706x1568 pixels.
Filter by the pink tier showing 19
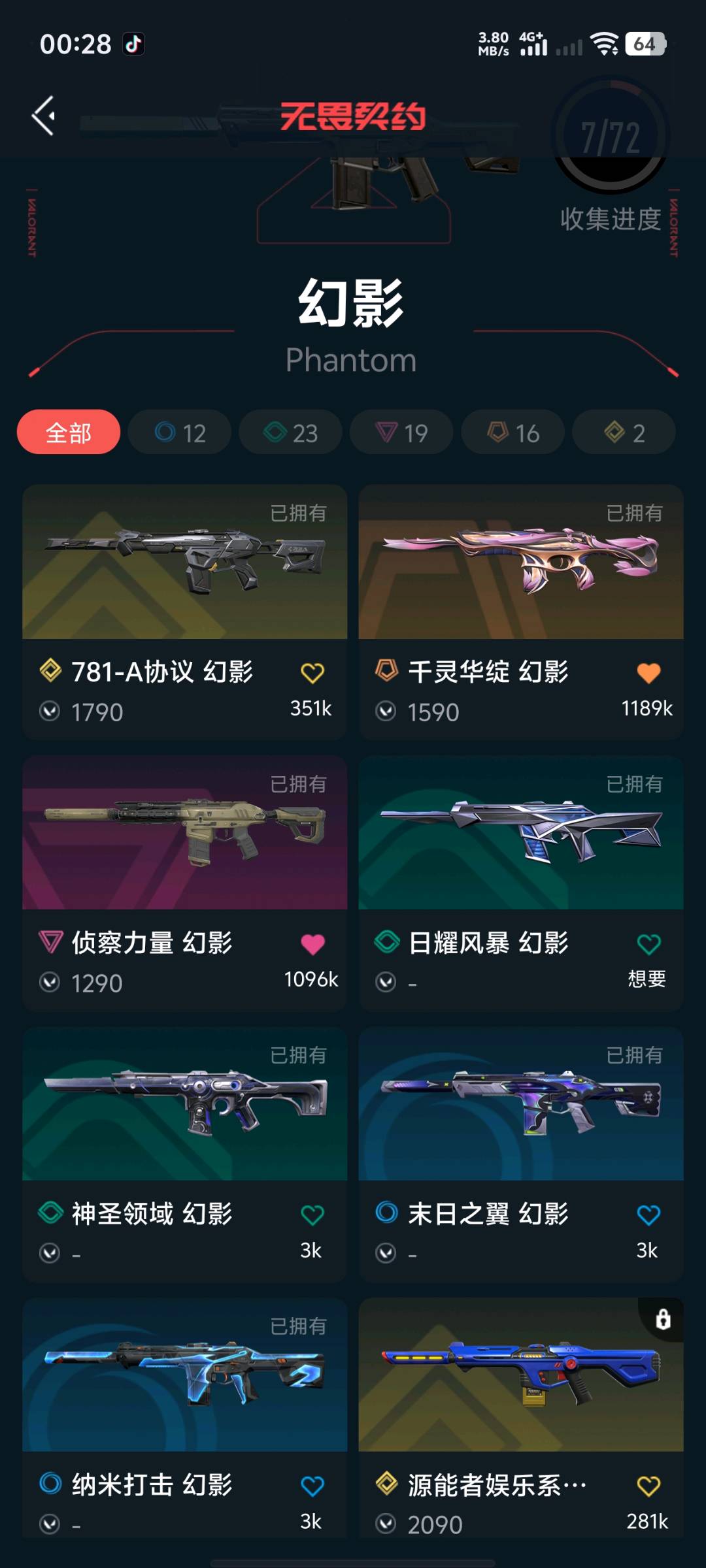point(401,432)
